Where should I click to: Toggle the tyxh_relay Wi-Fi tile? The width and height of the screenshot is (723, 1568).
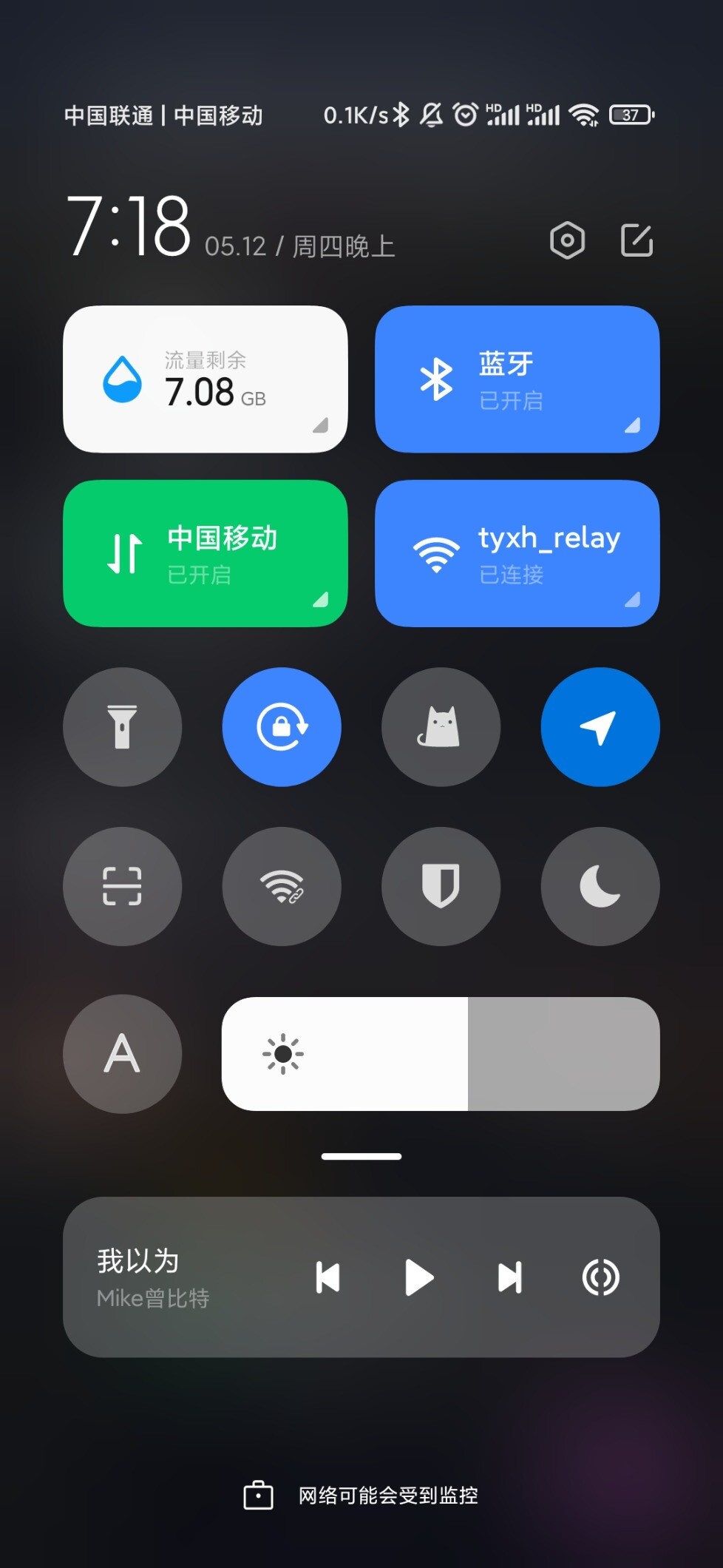[x=517, y=553]
